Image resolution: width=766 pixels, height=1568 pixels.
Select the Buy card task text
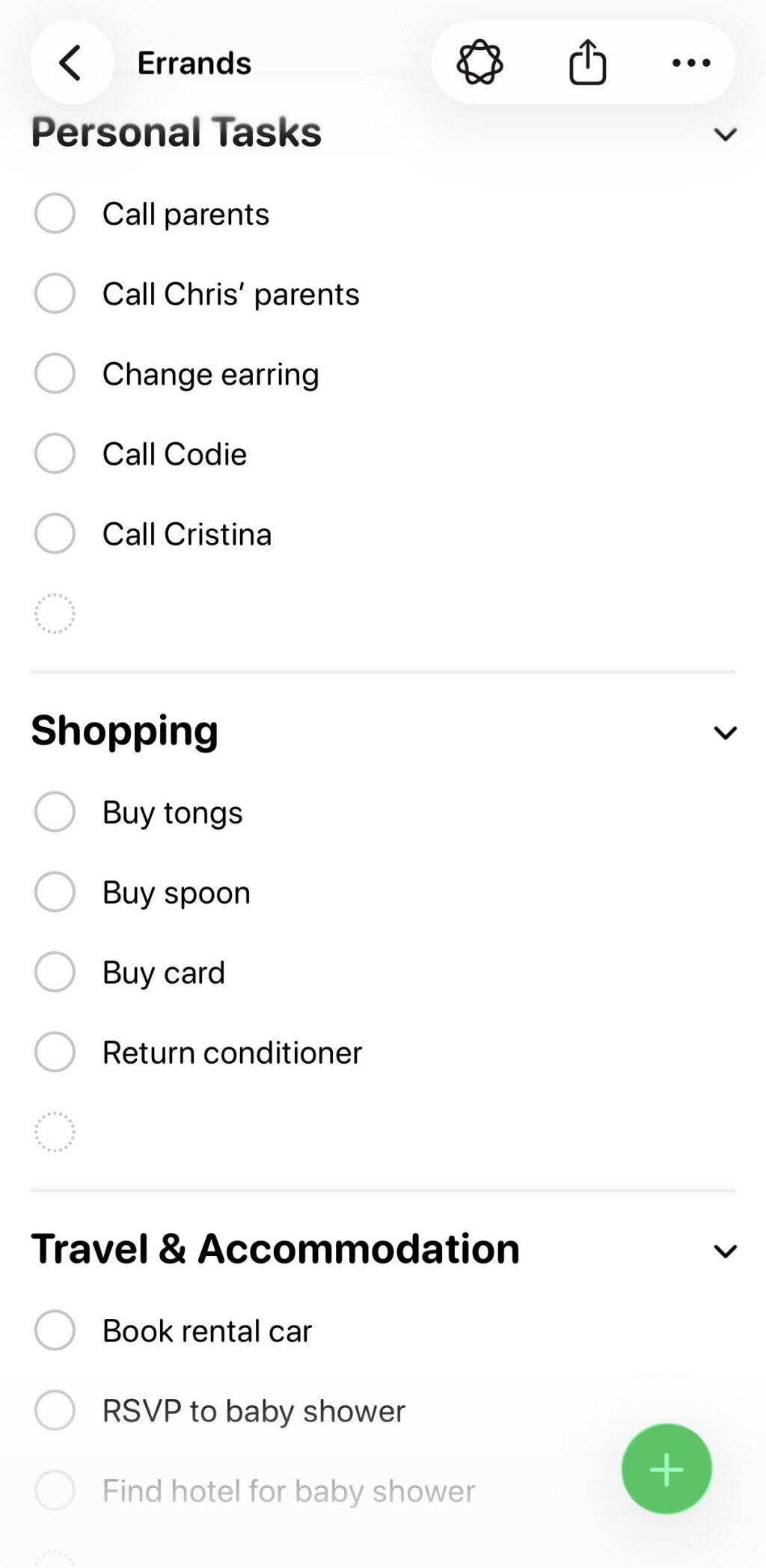163,972
